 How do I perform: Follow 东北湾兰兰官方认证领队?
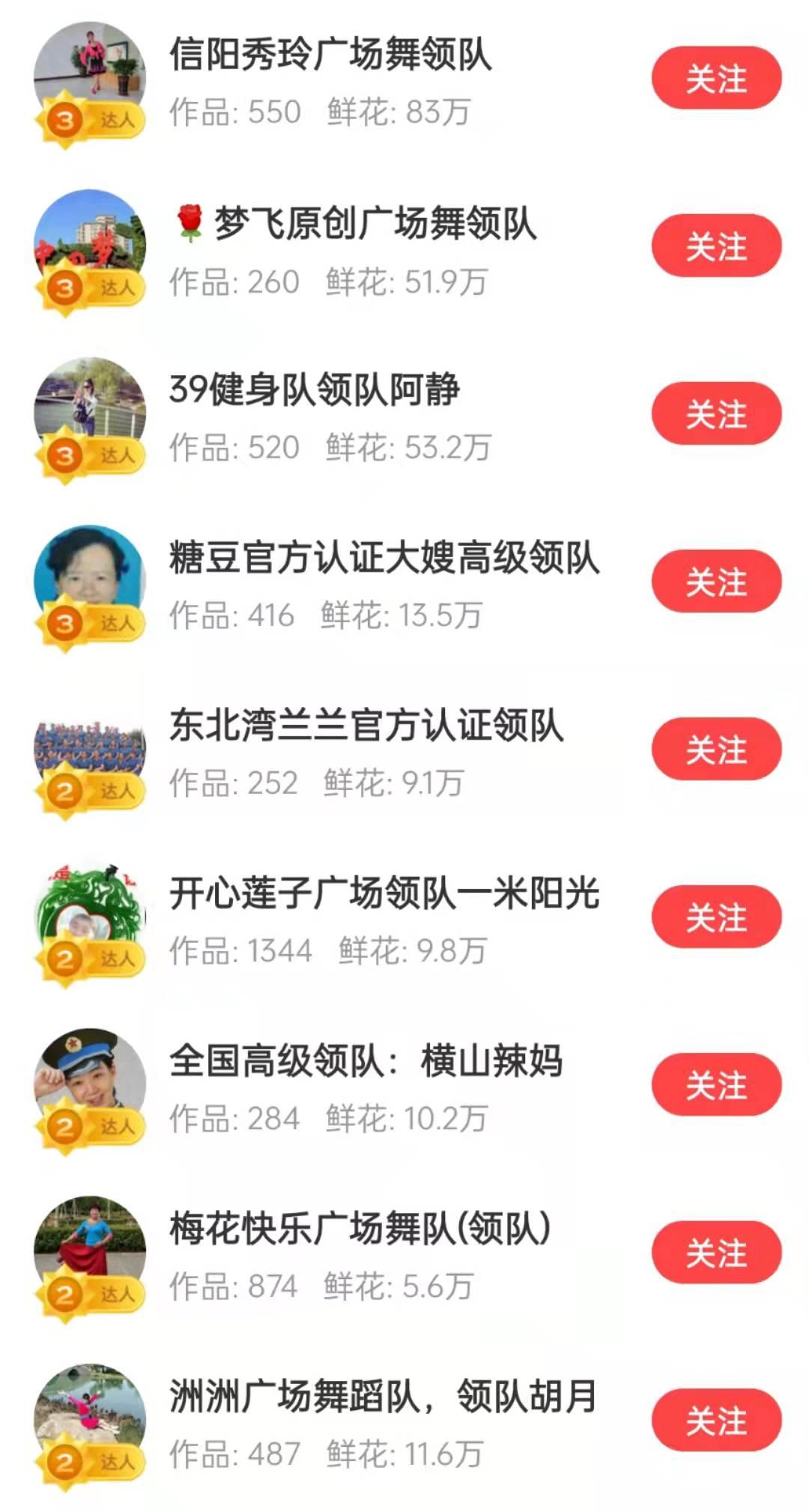pyautogui.click(x=716, y=749)
